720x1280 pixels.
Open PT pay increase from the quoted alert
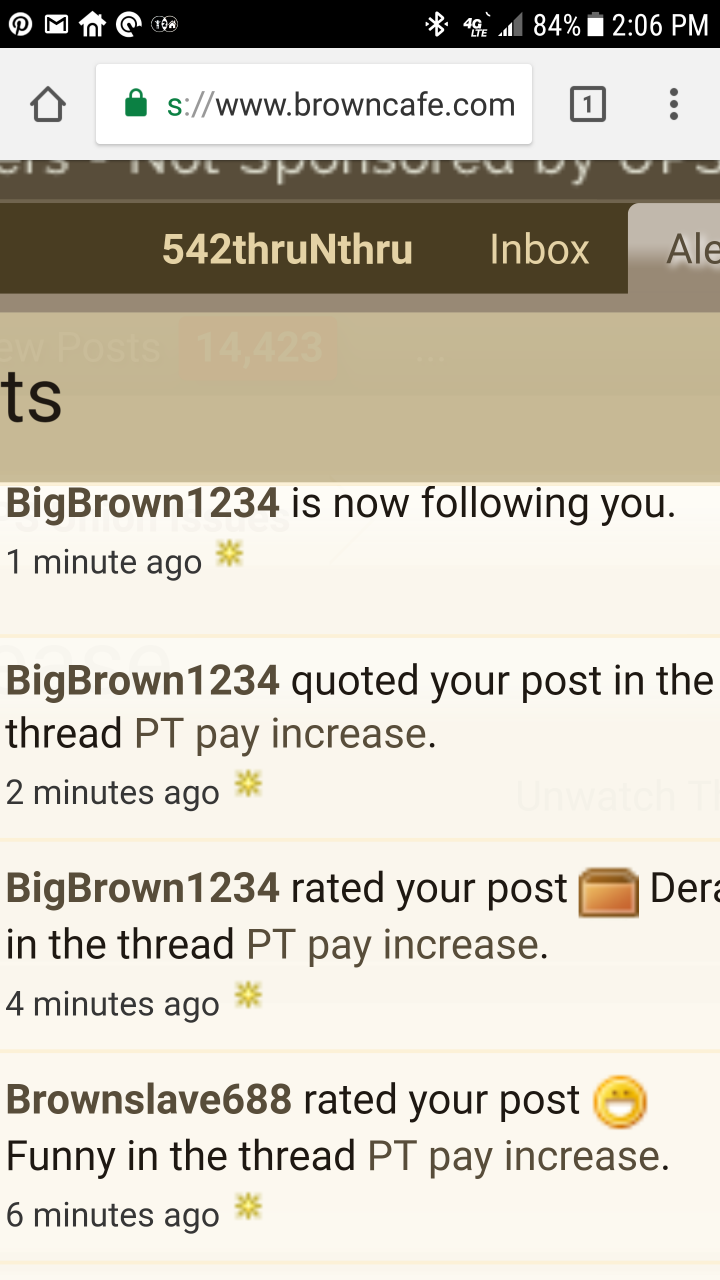[280, 734]
